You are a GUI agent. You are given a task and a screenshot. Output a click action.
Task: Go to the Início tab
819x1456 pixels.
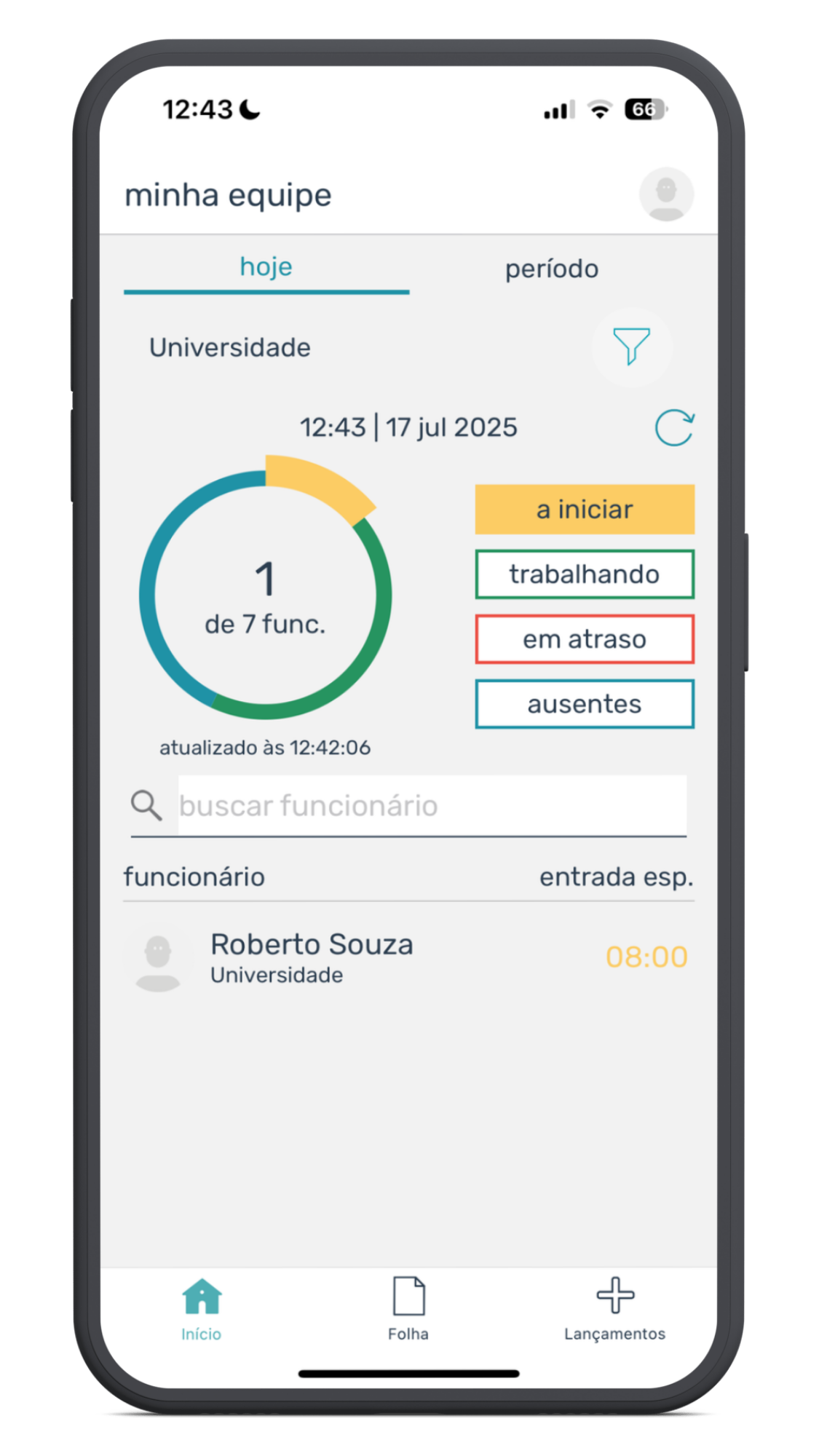point(202,1309)
